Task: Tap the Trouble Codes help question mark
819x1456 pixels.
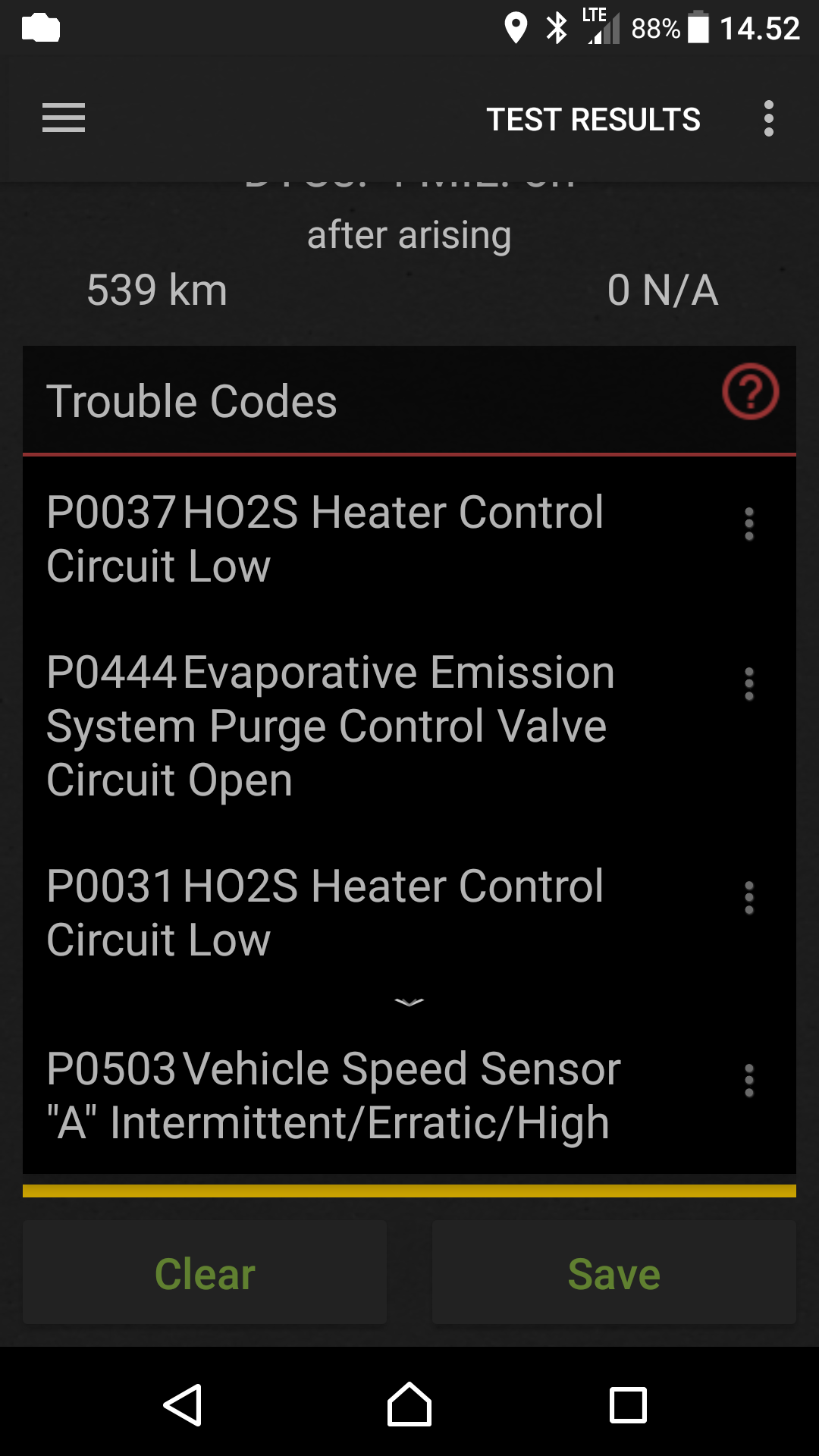Action: tap(750, 392)
